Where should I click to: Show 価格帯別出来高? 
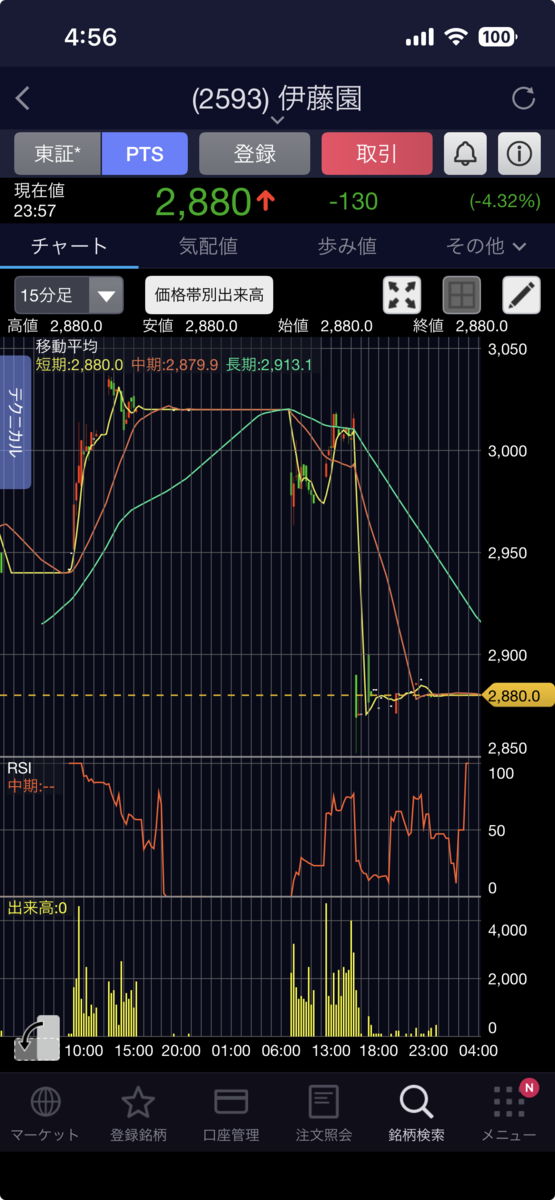(x=209, y=295)
